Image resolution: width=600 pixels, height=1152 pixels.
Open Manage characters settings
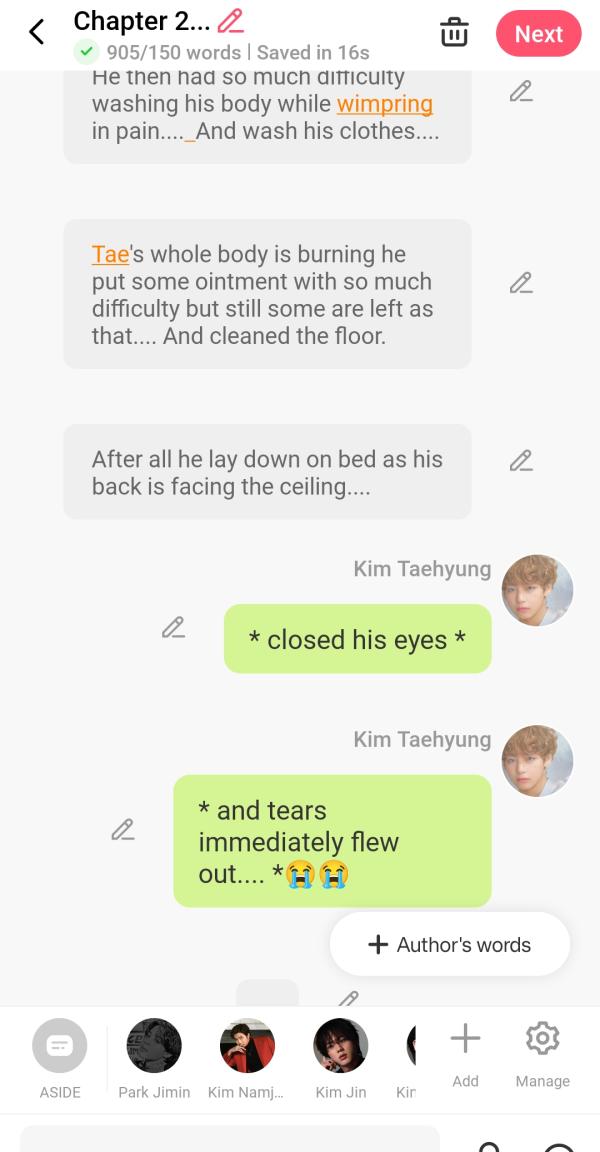[542, 1050]
